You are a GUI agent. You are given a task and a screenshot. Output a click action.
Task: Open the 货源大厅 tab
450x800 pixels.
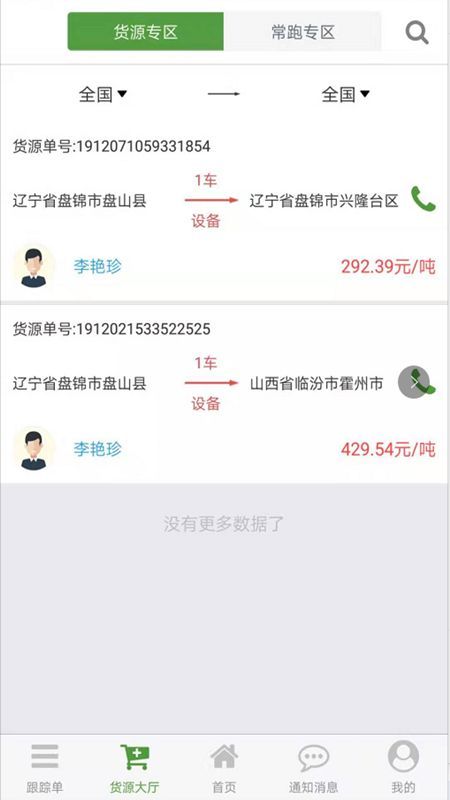tap(135, 767)
